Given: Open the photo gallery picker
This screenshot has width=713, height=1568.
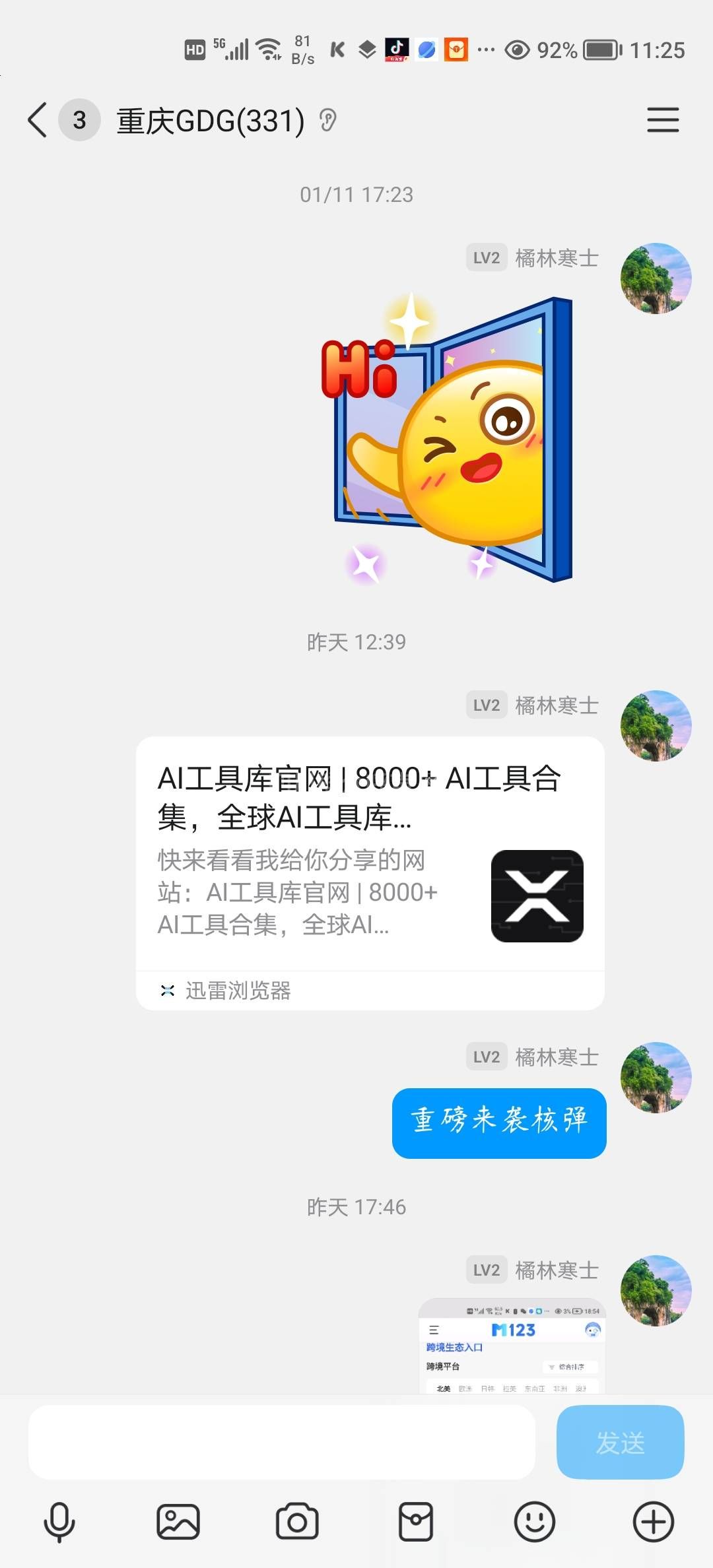Looking at the screenshot, I should [x=178, y=1522].
